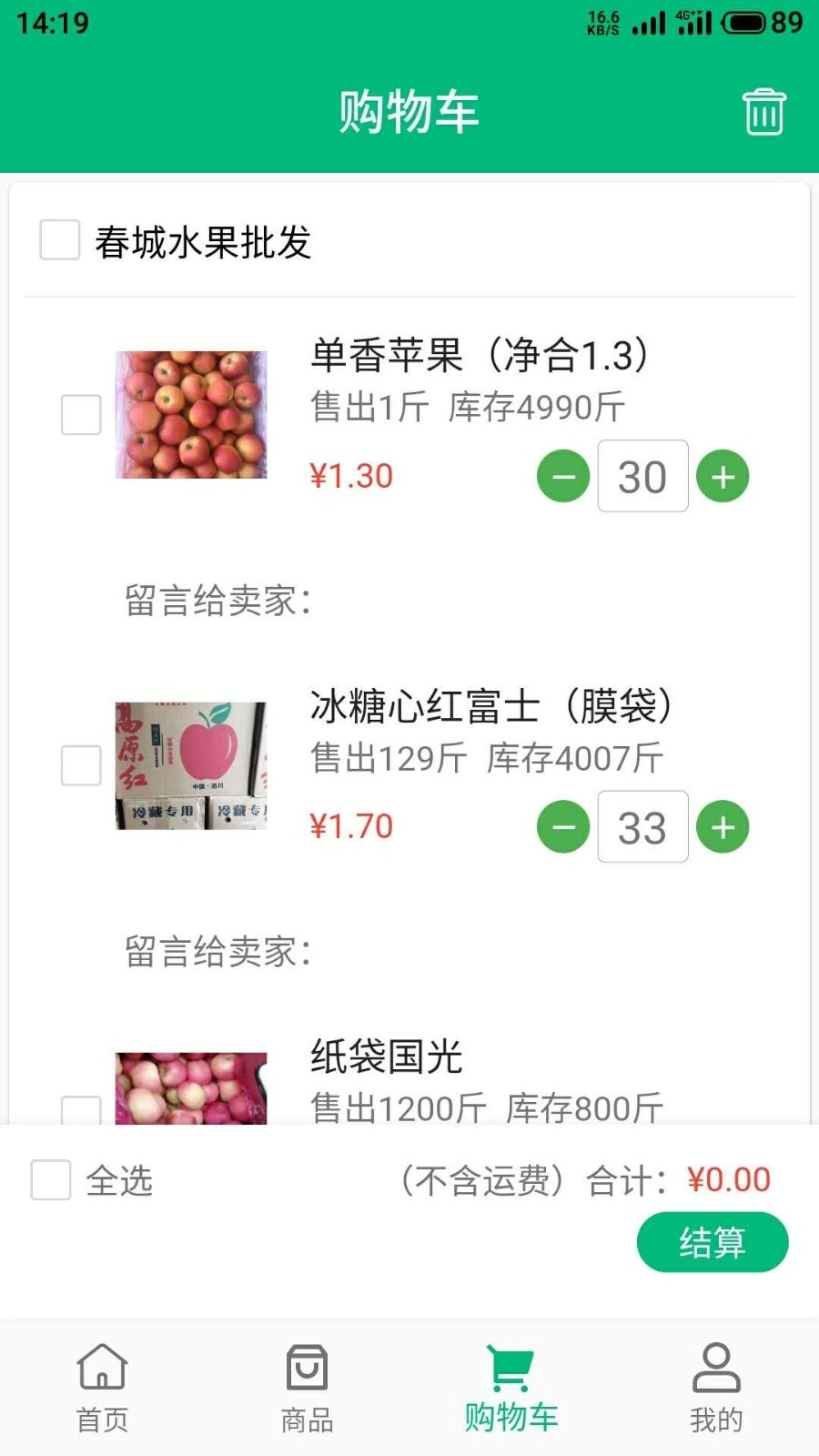Tap the minus icon beside the quantity 30
This screenshot has width=819, height=1456.
[x=563, y=476]
